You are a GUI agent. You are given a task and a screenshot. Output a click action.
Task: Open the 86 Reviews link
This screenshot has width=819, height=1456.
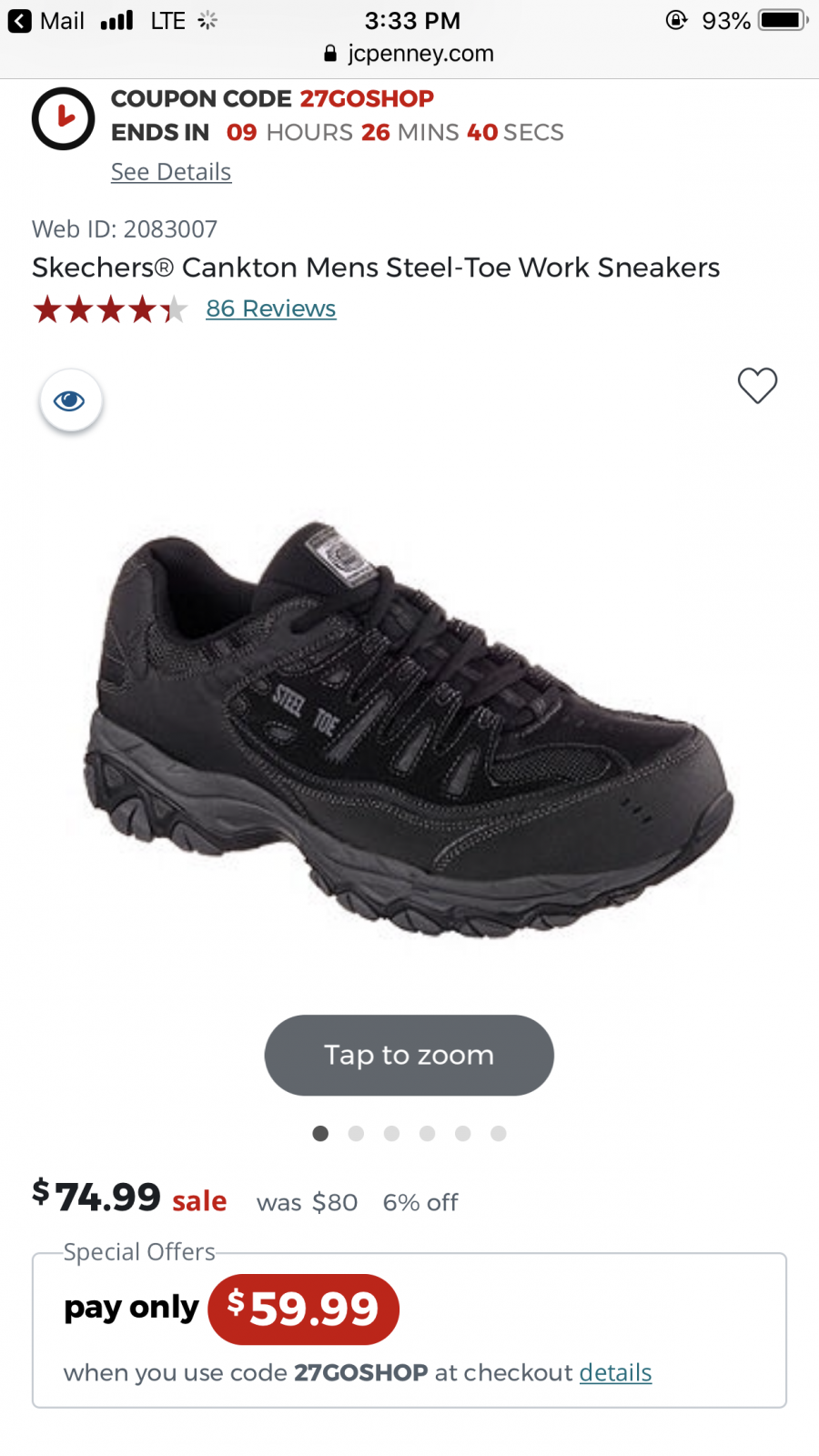(x=271, y=308)
